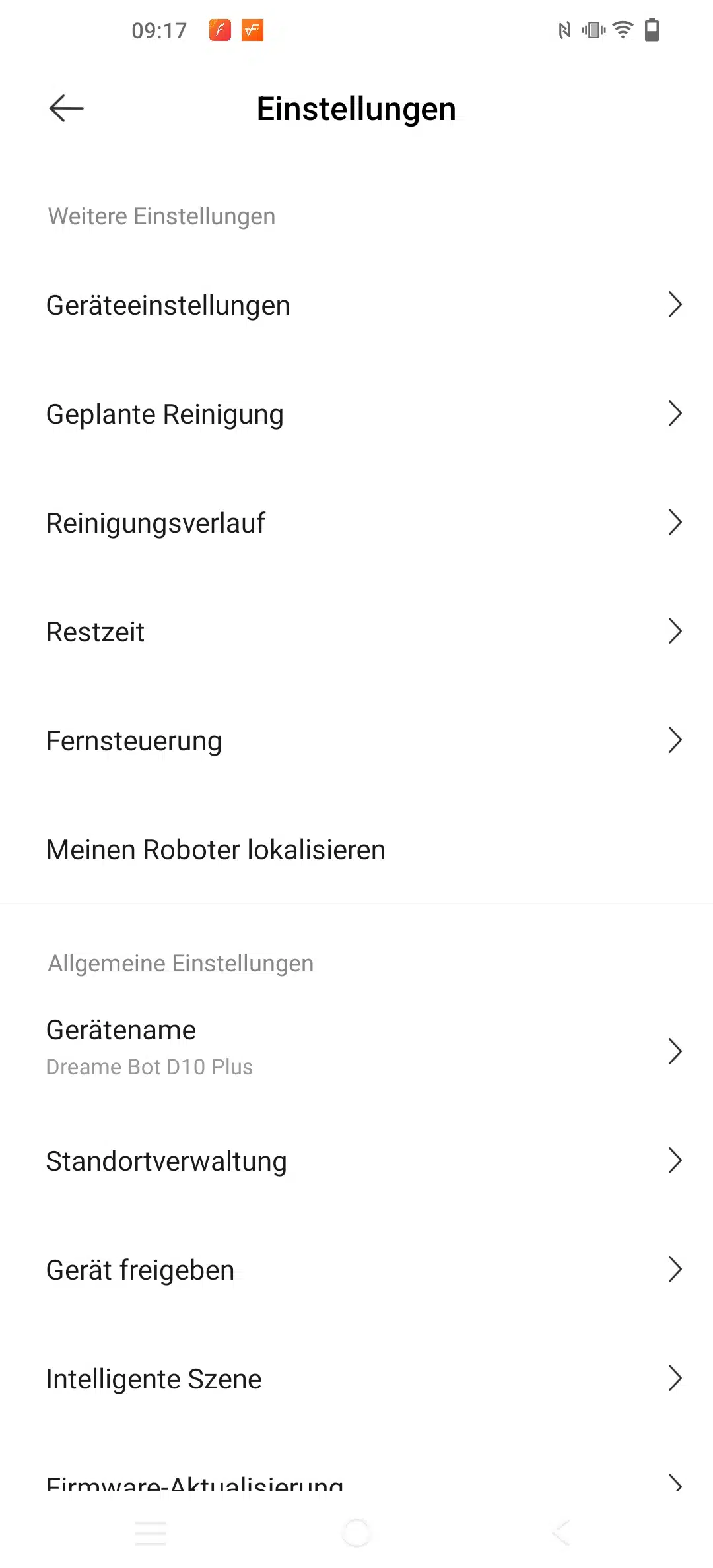The width and height of the screenshot is (713, 1568).
Task: Tap Meinen Roboter lokalisieren
Action: 356,850
